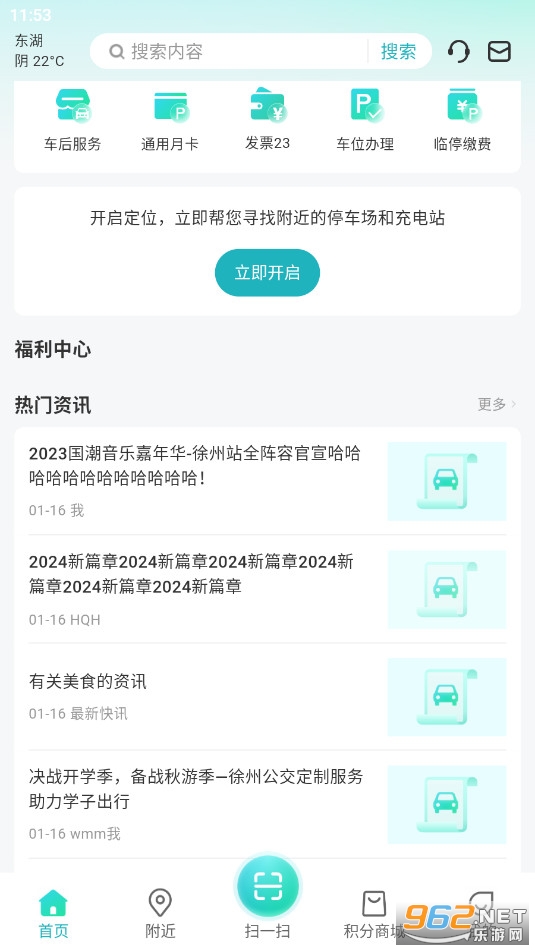The image size is (535, 951).
Task: Open 车后服务
Action: pos(73,119)
